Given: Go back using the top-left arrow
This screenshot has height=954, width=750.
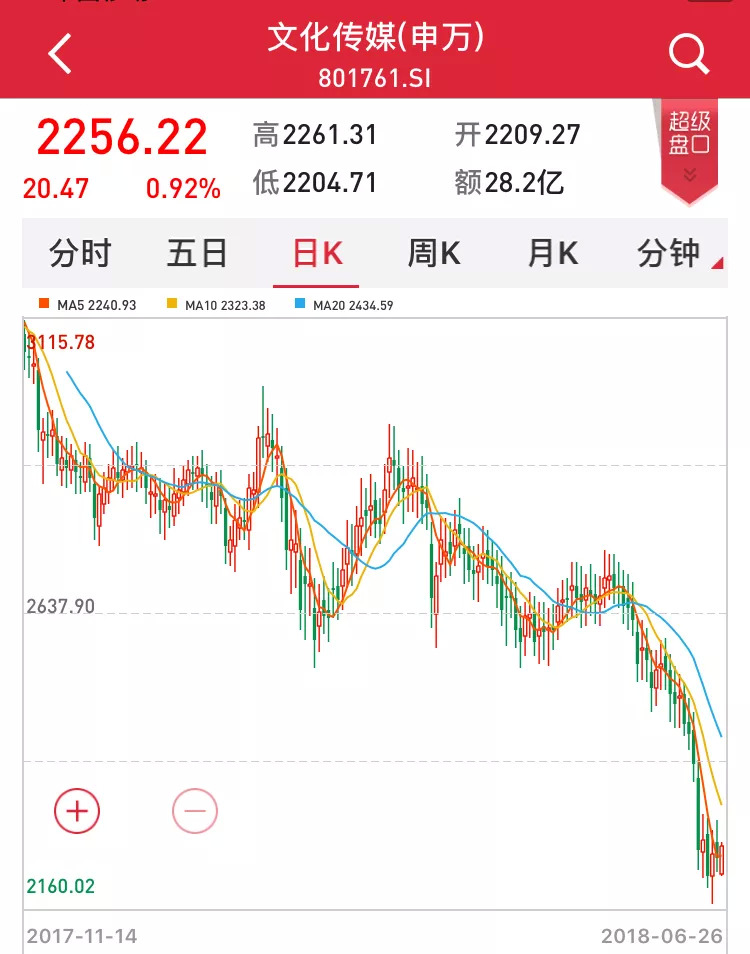Looking at the screenshot, I should pyautogui.click(x=60, y=54).
